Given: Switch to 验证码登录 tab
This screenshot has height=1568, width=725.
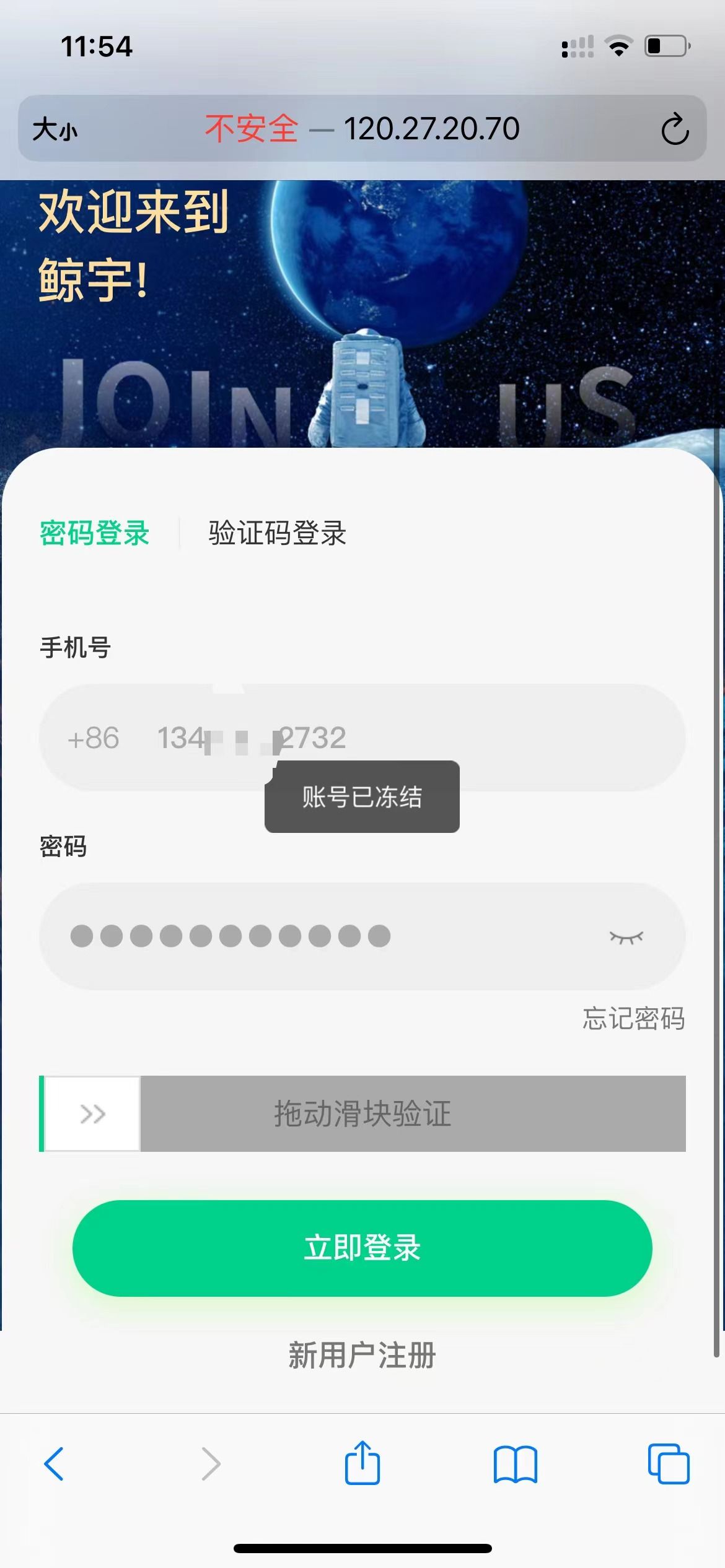Looking at the screenshot, I should click(x=277, y=533).
